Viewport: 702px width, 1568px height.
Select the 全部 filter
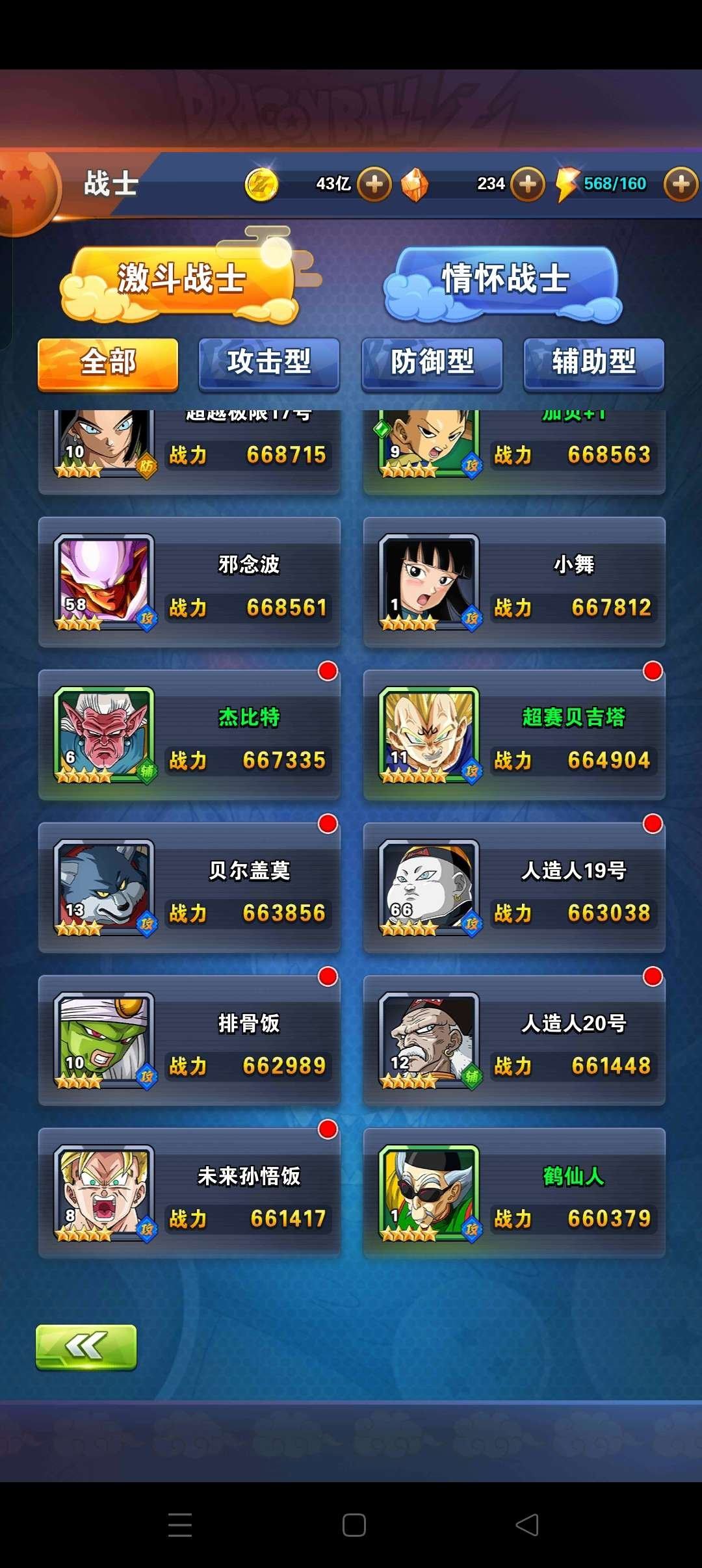(x=108, y=363)
